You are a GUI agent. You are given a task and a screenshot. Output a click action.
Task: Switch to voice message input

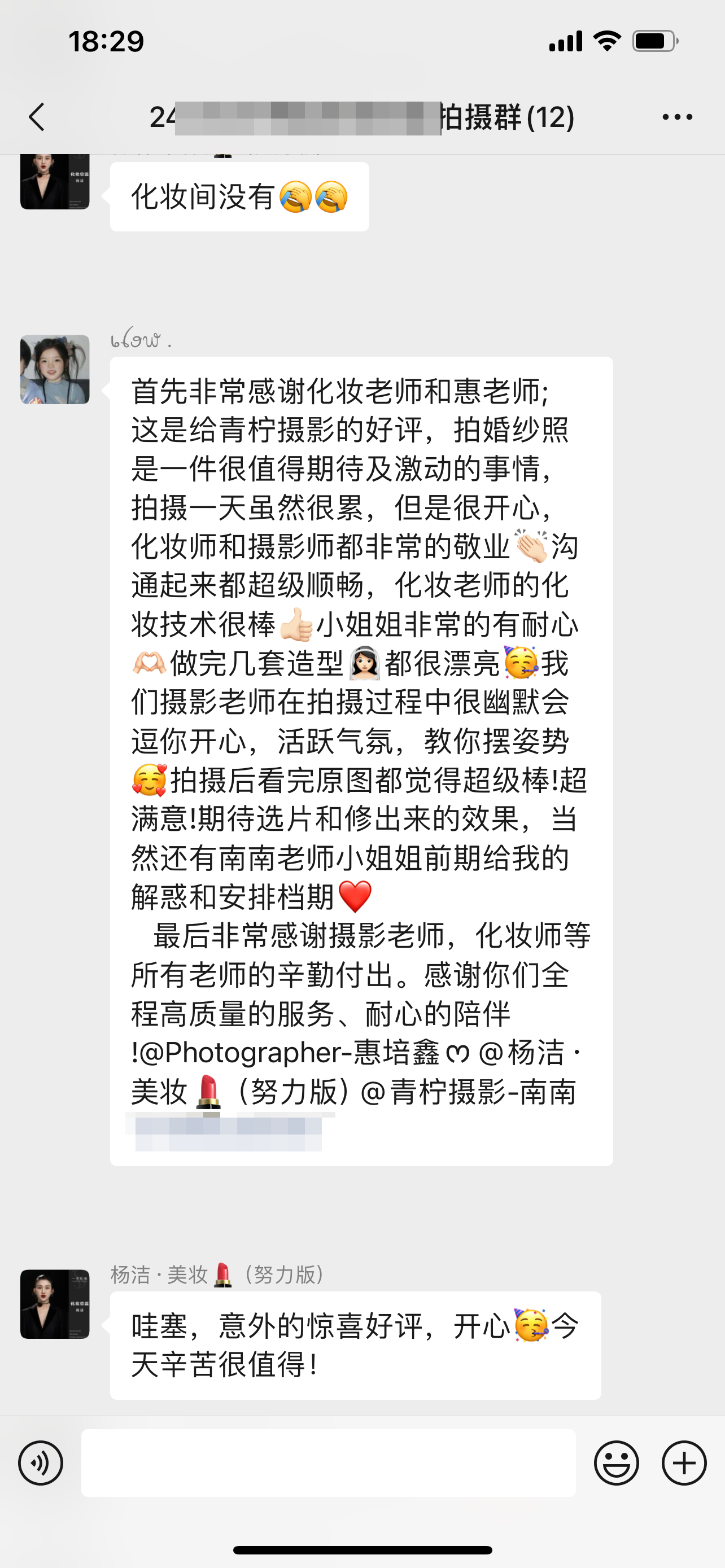pyautogui.click(x=41, y=1462)
